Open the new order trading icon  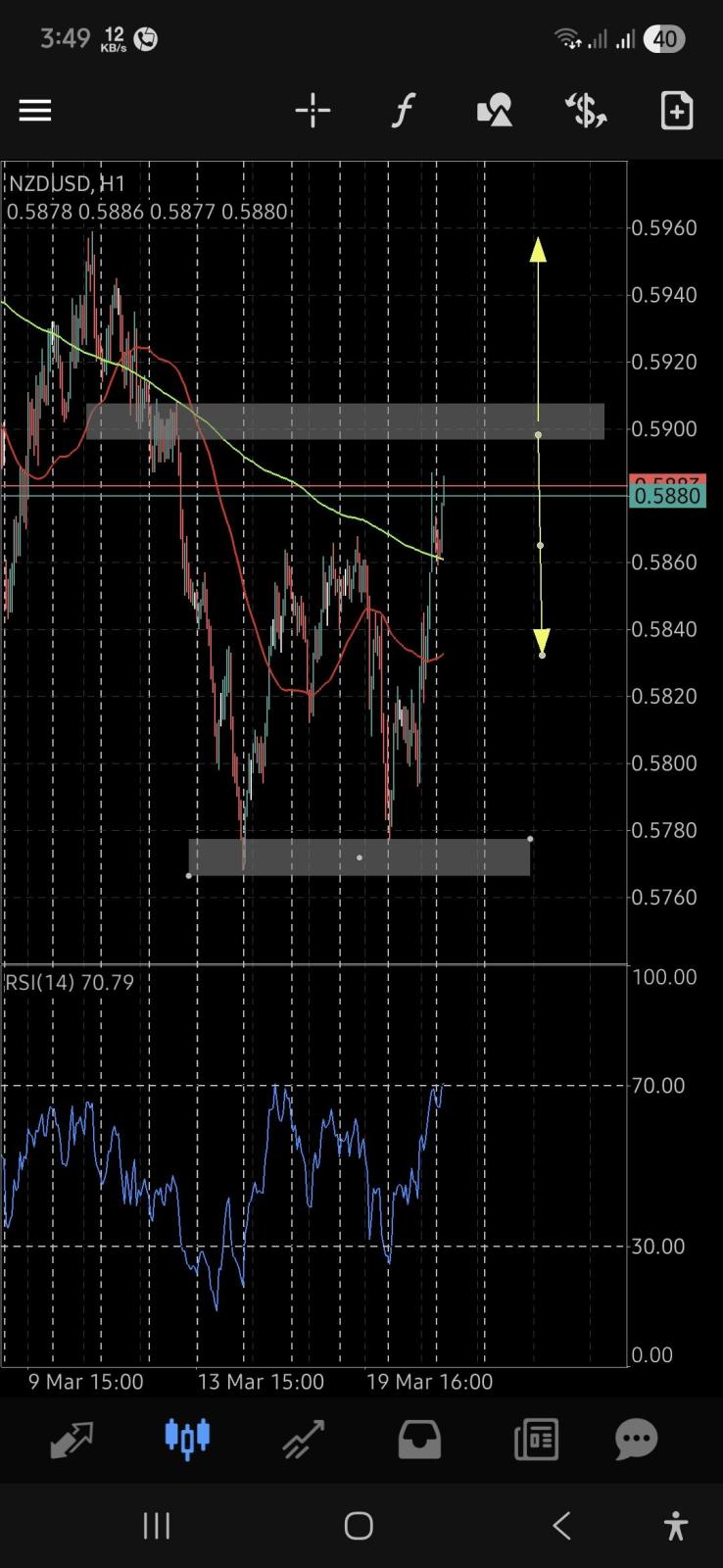click(x=584, y=111)
